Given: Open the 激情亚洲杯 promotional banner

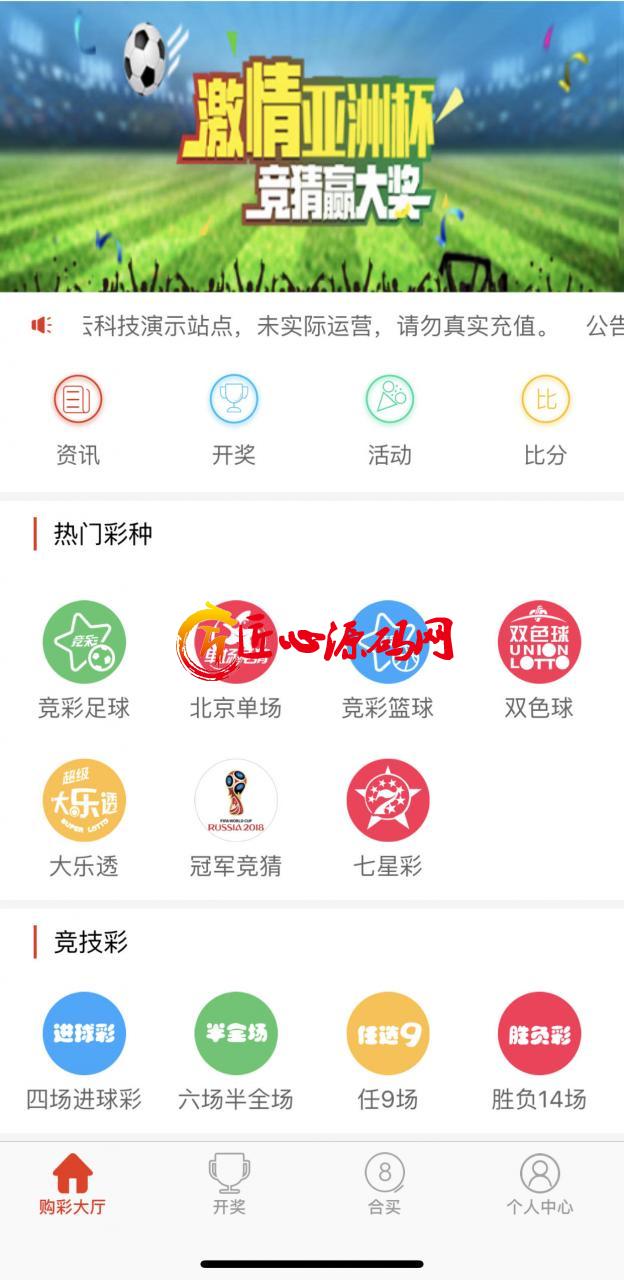Looking at the screenshot, I should pos(312,146).
